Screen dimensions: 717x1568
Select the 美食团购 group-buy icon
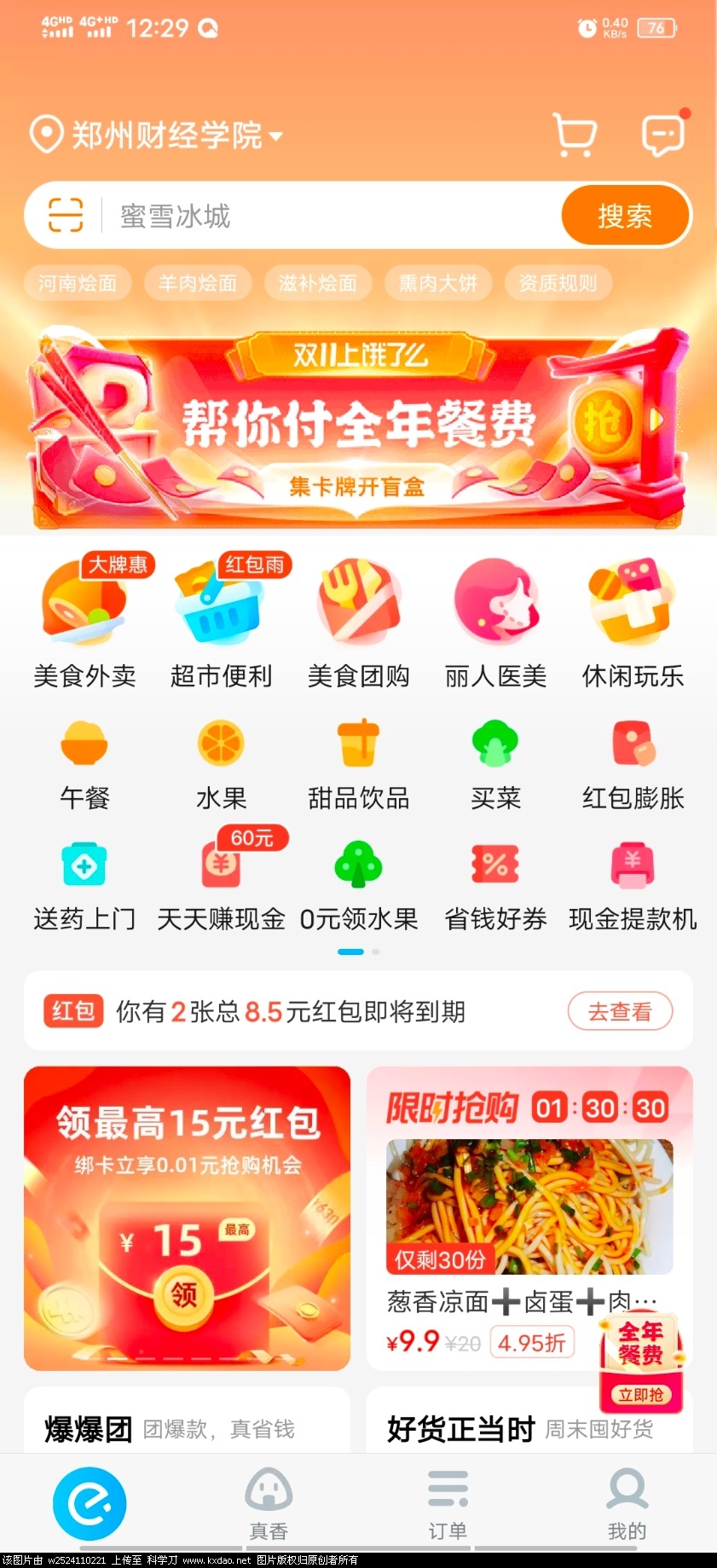point(358,601)
